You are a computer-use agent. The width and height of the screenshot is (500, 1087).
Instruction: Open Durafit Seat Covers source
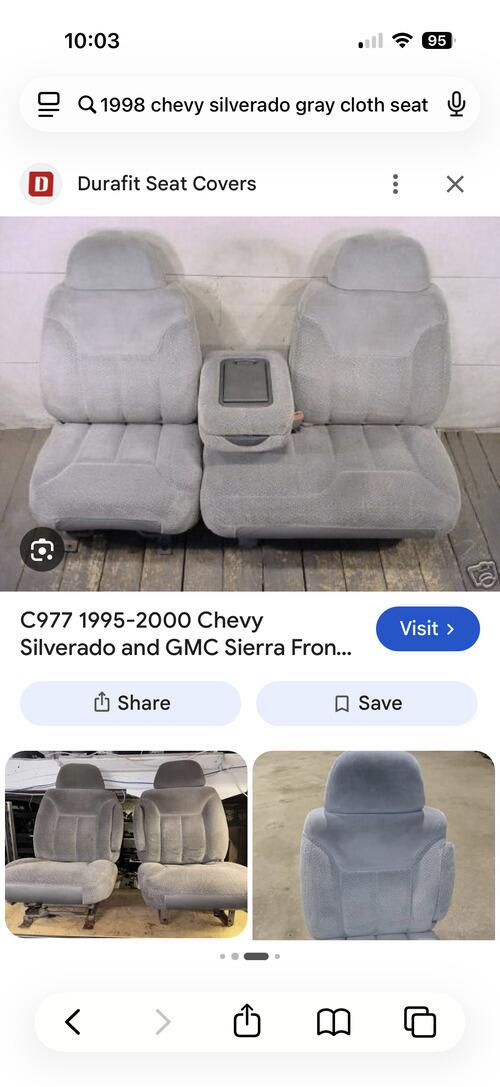point(166,184)
